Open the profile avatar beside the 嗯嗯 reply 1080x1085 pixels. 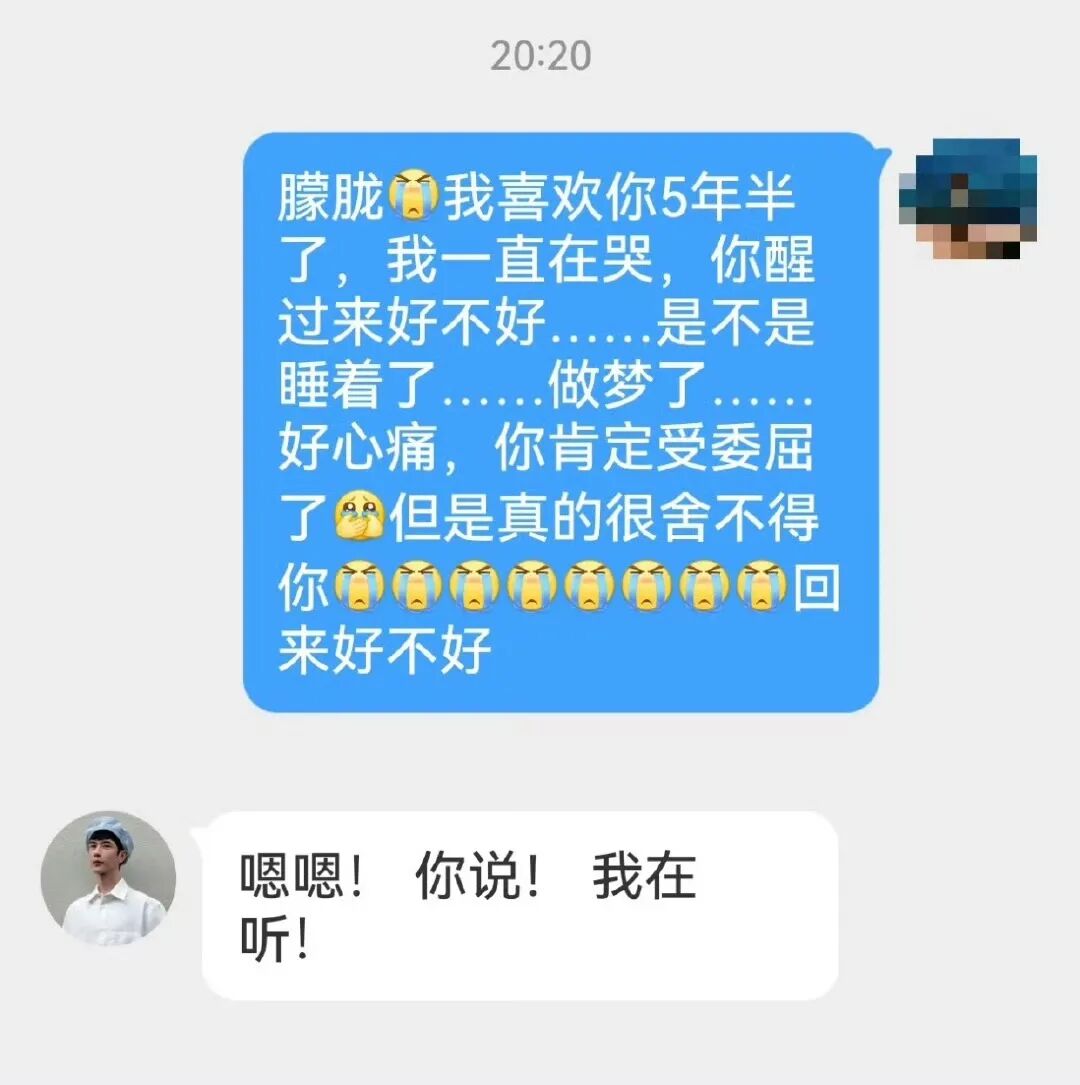[108, 878]
